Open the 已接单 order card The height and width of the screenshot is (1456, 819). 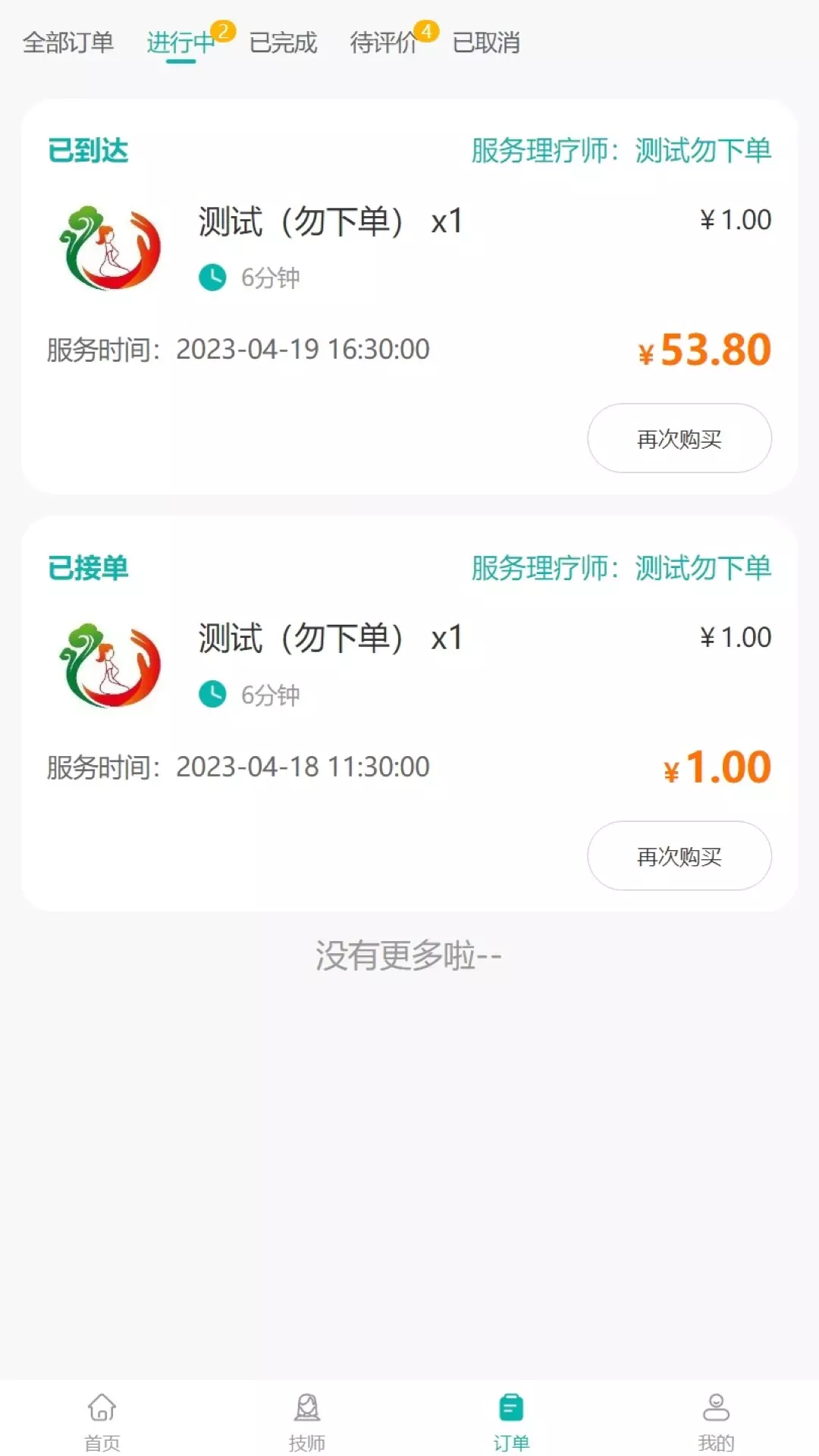point(409,714)
